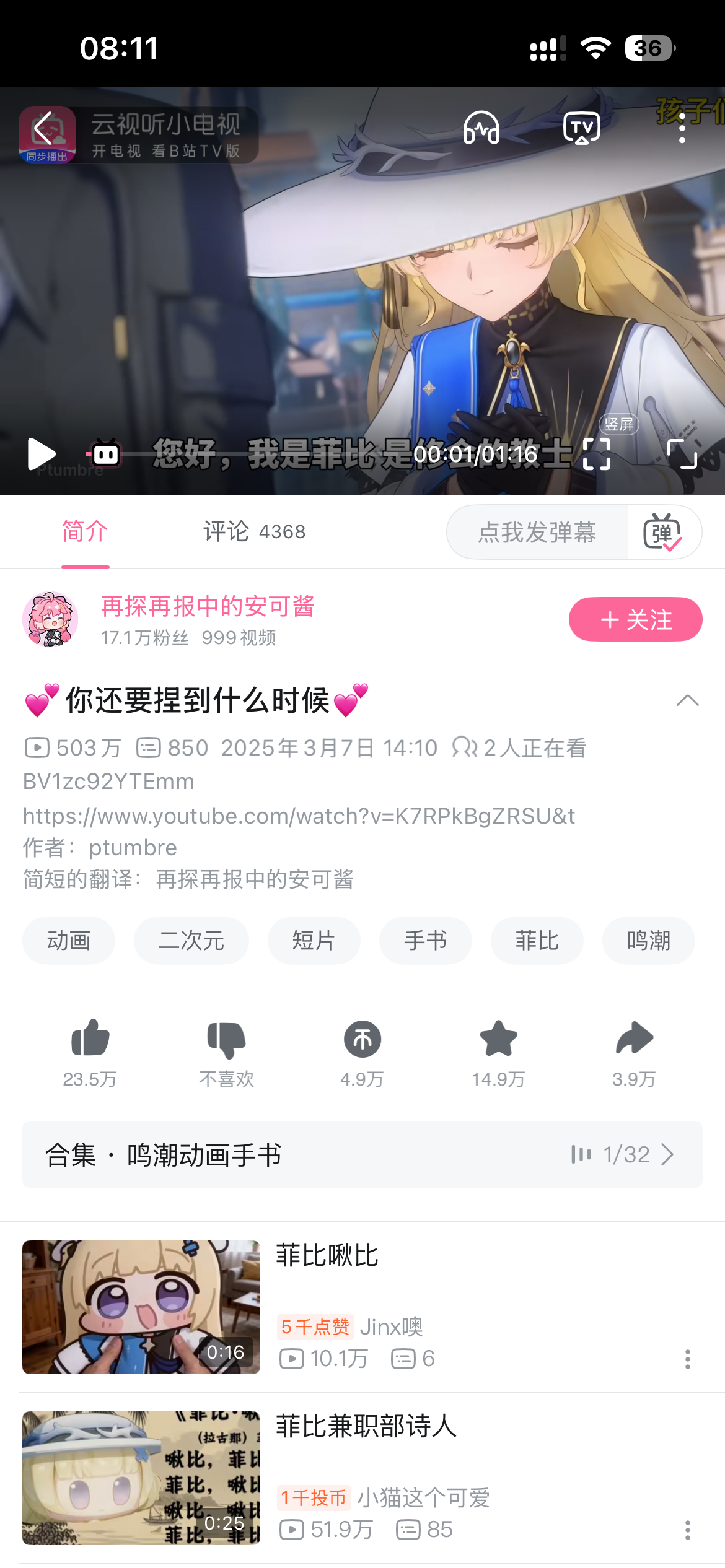This screenshot has height=1568, width=725.
Task: Switch to audio-only listening mode
Action: [481, 128]
